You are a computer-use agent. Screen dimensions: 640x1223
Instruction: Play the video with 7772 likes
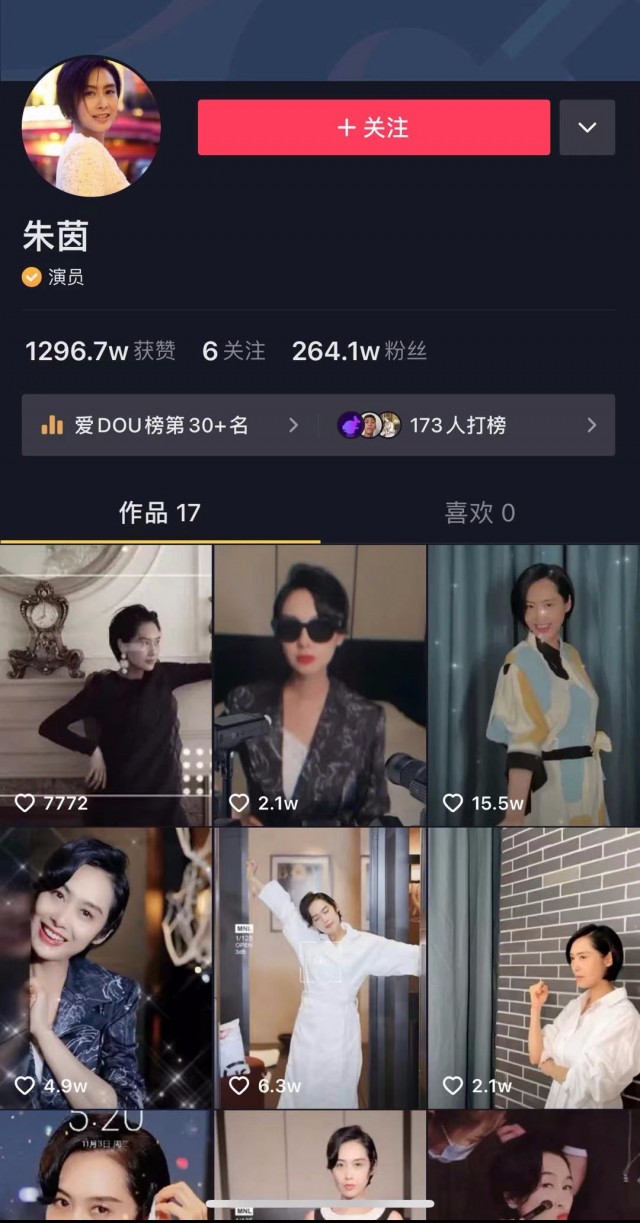coord(106,684)
